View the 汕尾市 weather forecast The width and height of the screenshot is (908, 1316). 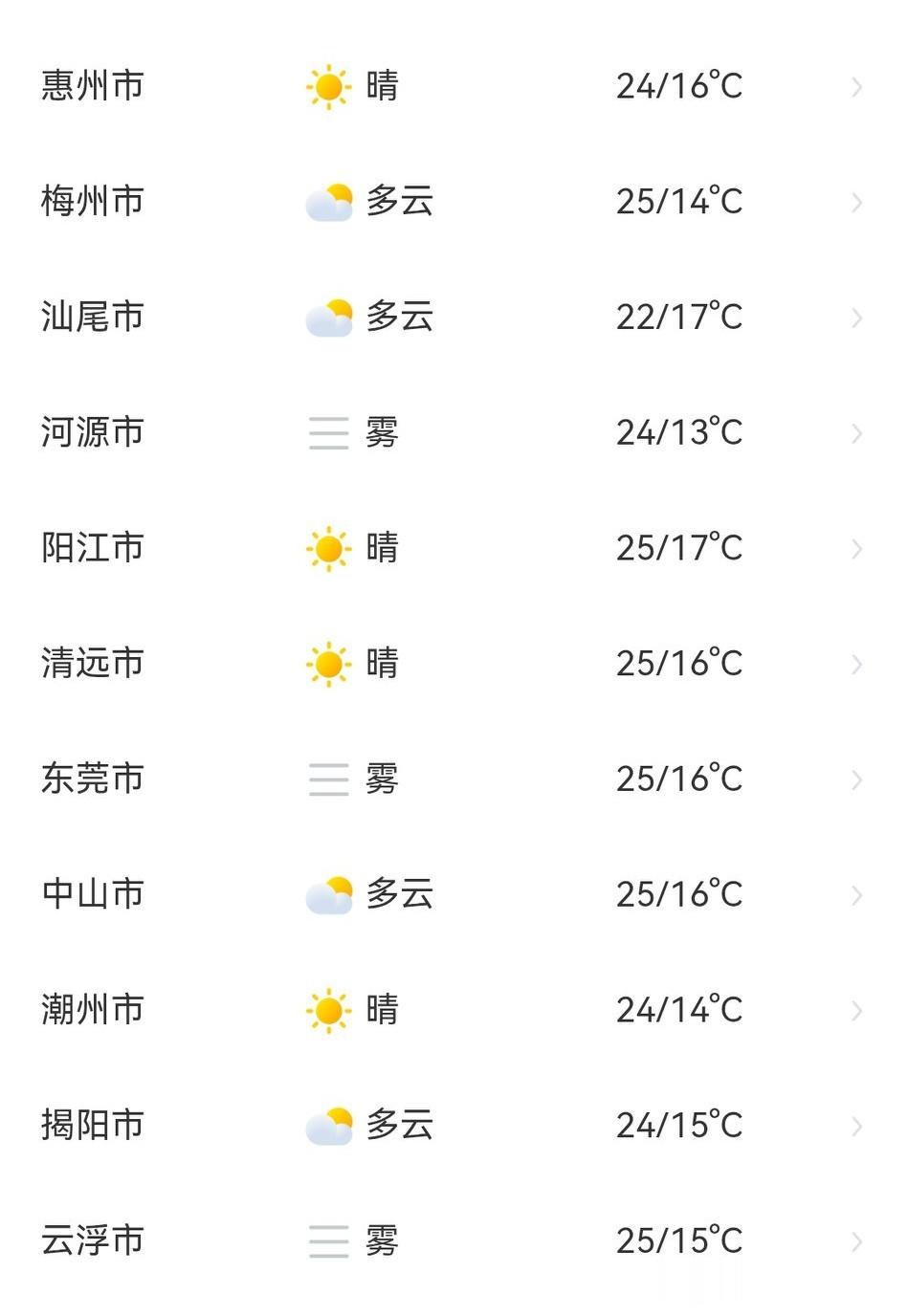click(454, 317)
